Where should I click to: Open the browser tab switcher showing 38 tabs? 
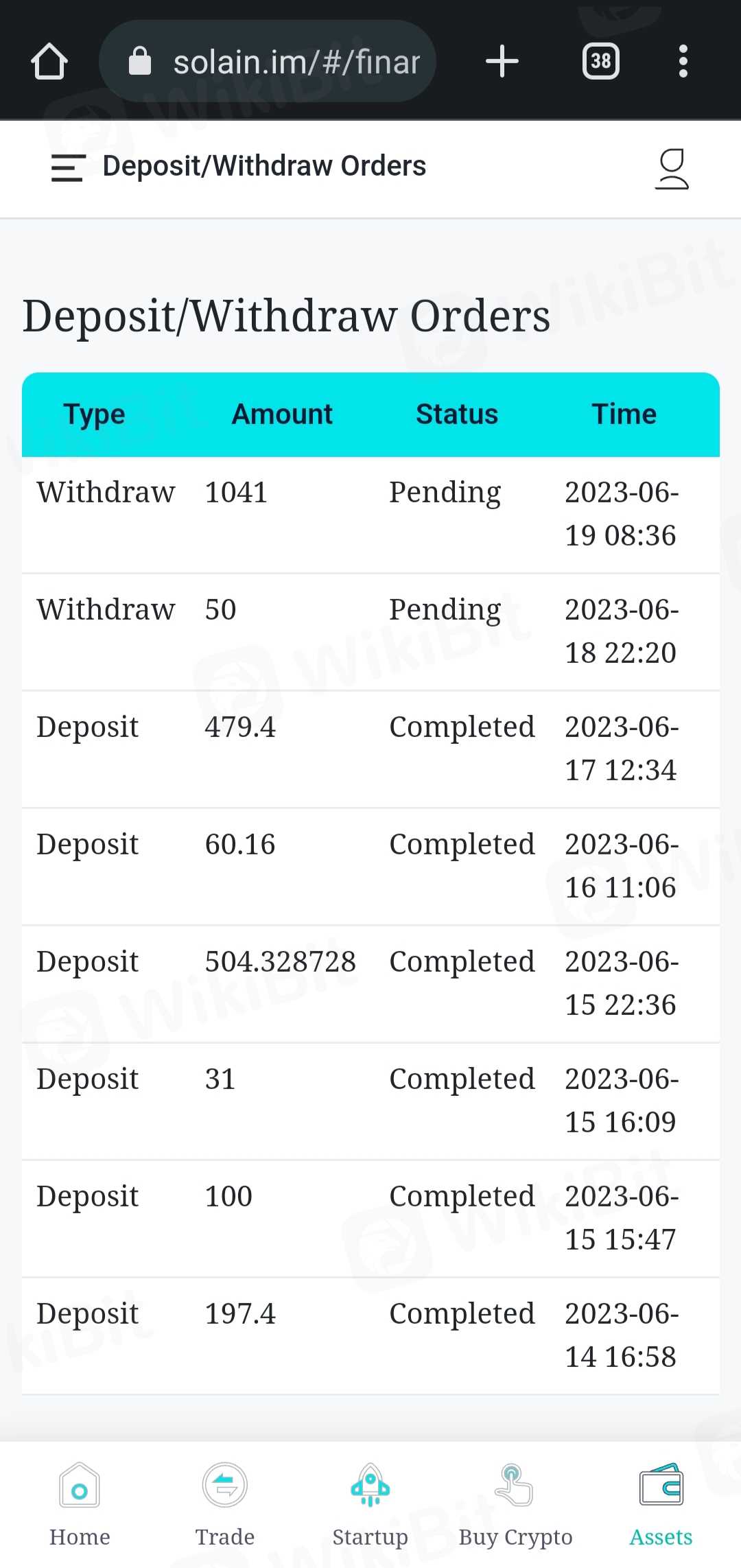tap(600, 60)
